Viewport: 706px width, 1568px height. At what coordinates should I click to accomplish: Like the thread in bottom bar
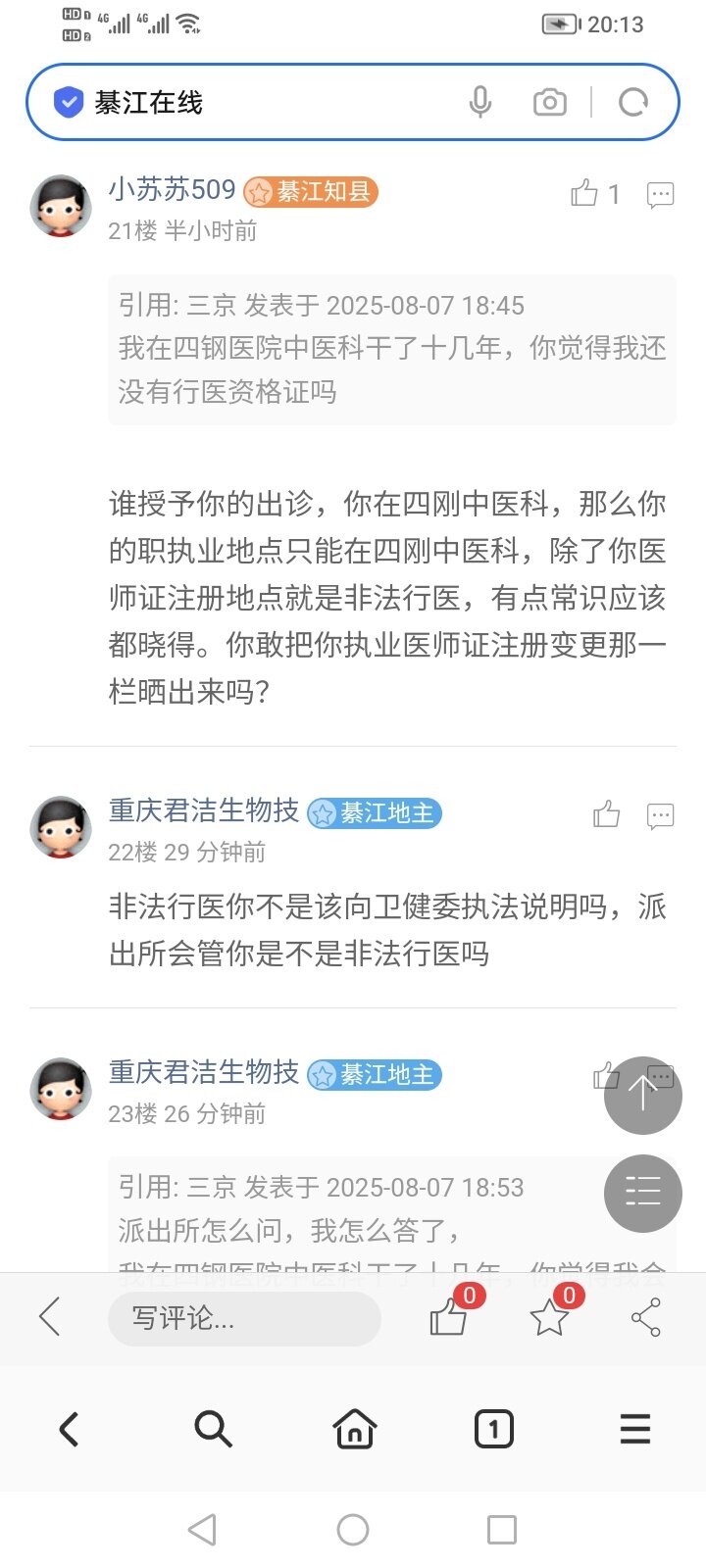(x=448, y=1318)
